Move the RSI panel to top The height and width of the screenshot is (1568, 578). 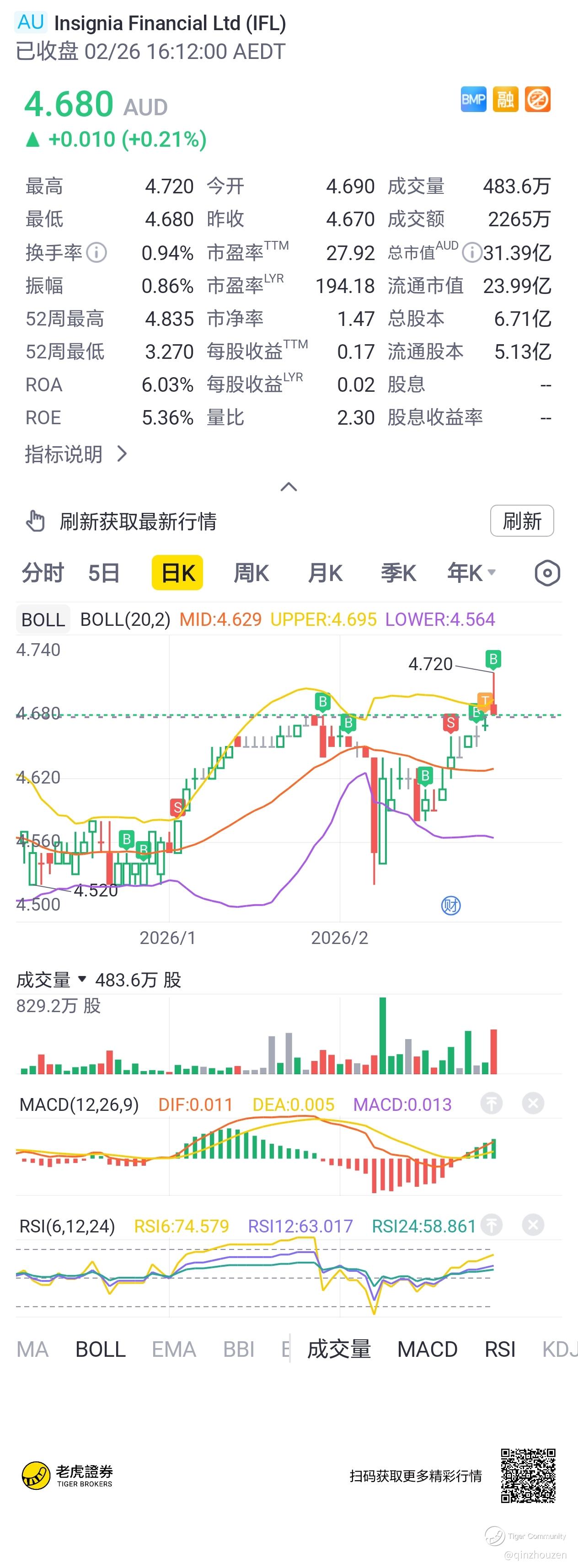click(x=492, y=1225)
